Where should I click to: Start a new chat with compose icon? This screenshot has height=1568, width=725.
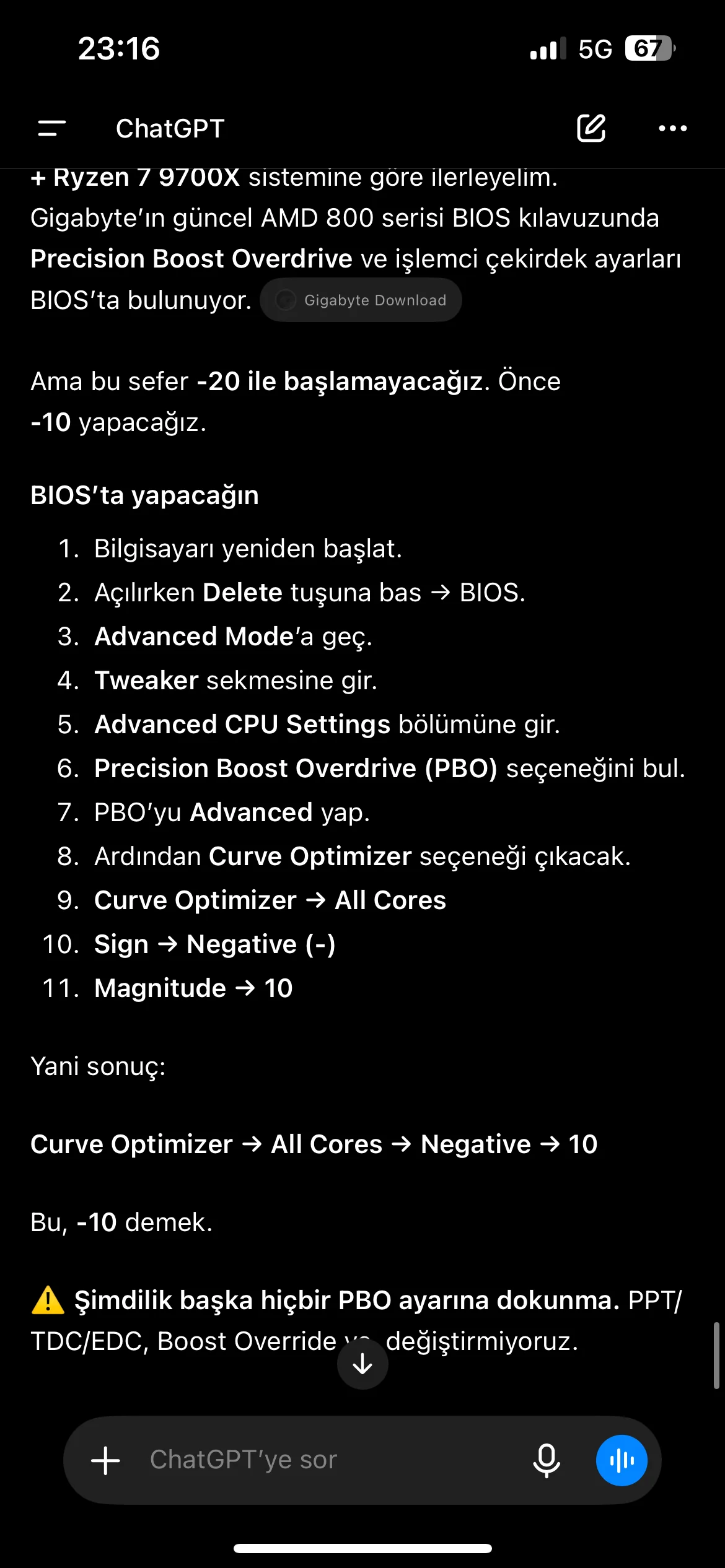[x=591, y=128]
